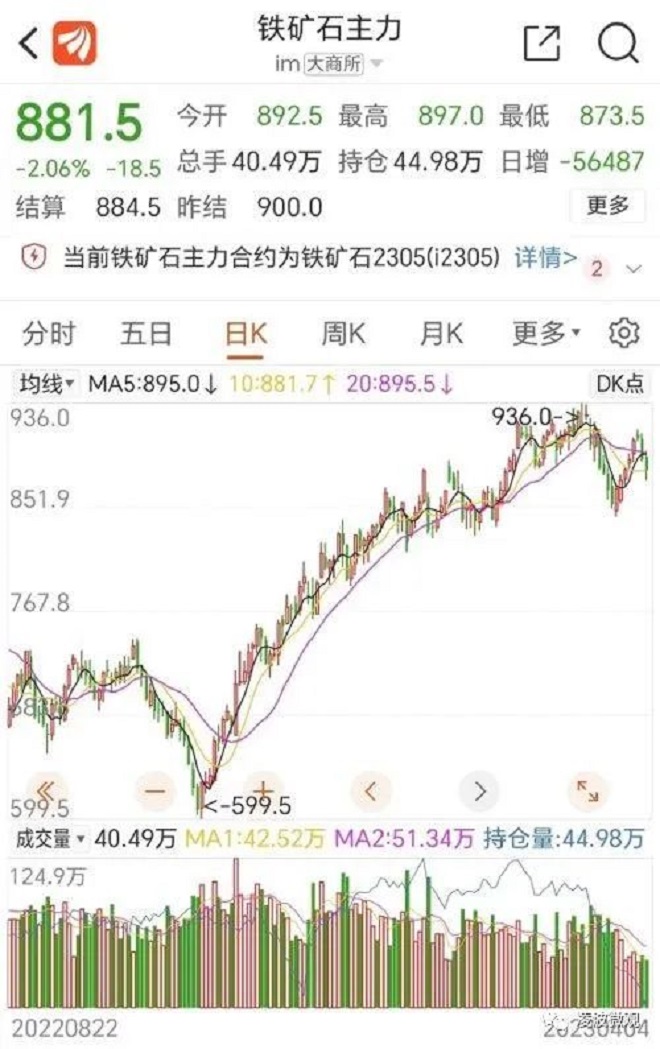660x1049 pixels.
Task: Switch to the 分时 tab
Action: (x=49, y=333)
